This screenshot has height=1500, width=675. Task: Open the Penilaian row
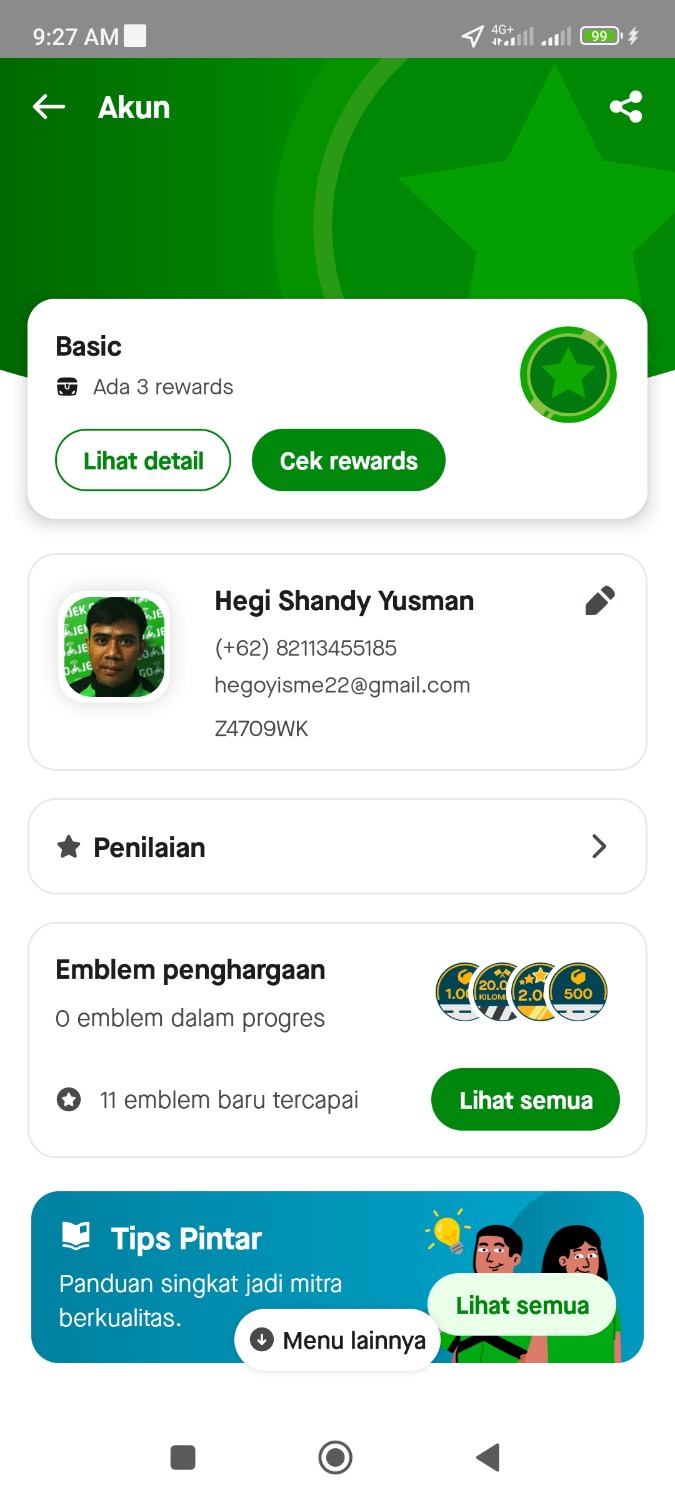(x=337, y=847)
